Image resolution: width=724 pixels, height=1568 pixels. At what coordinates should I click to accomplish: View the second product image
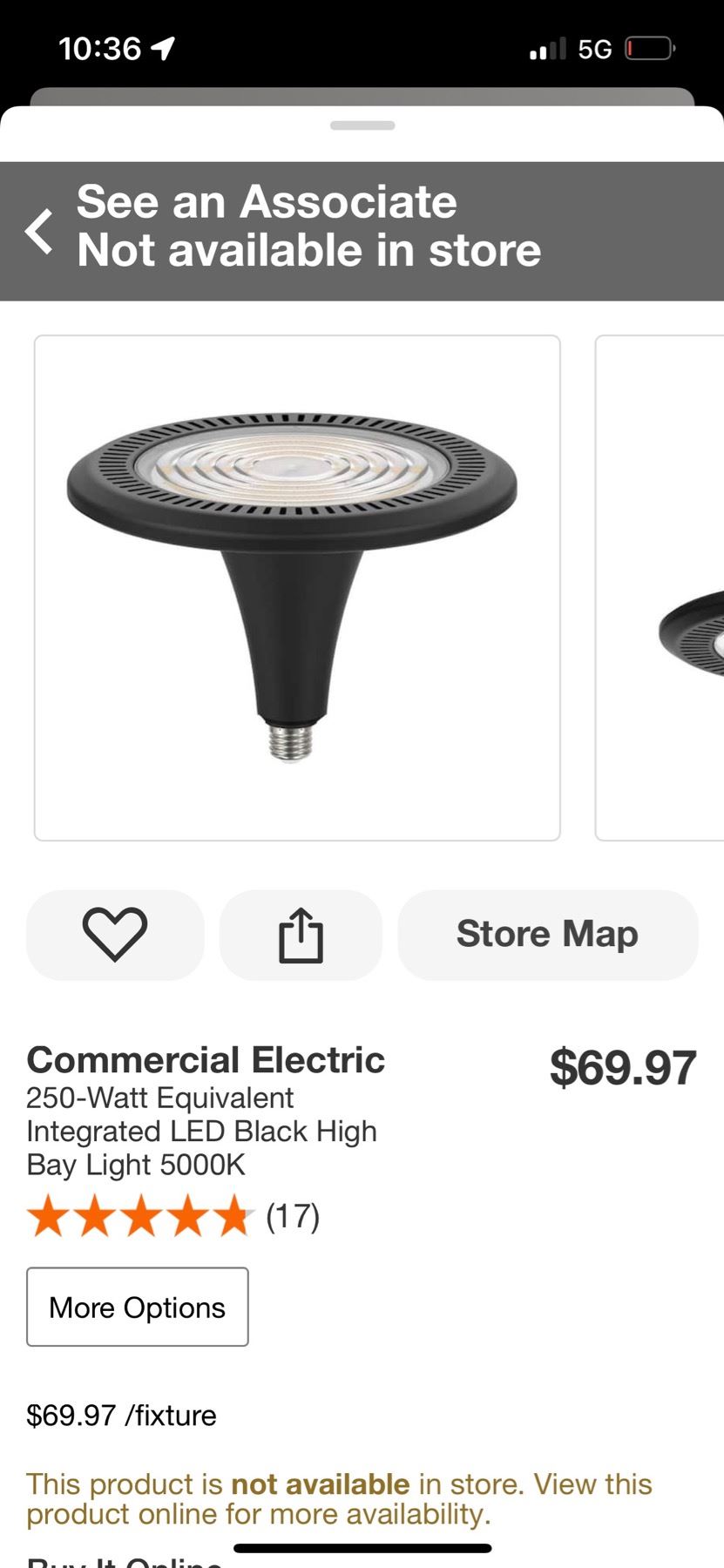point(660,588)
